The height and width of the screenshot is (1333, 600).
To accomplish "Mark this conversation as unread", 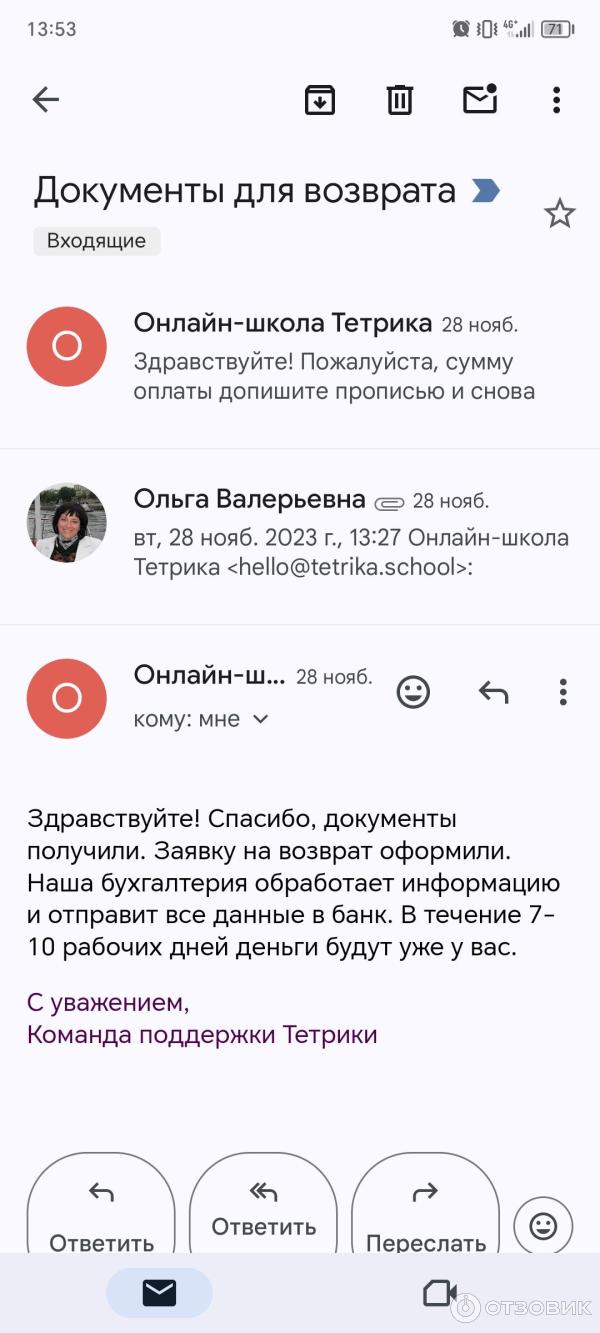I will (x=480, y=99).
